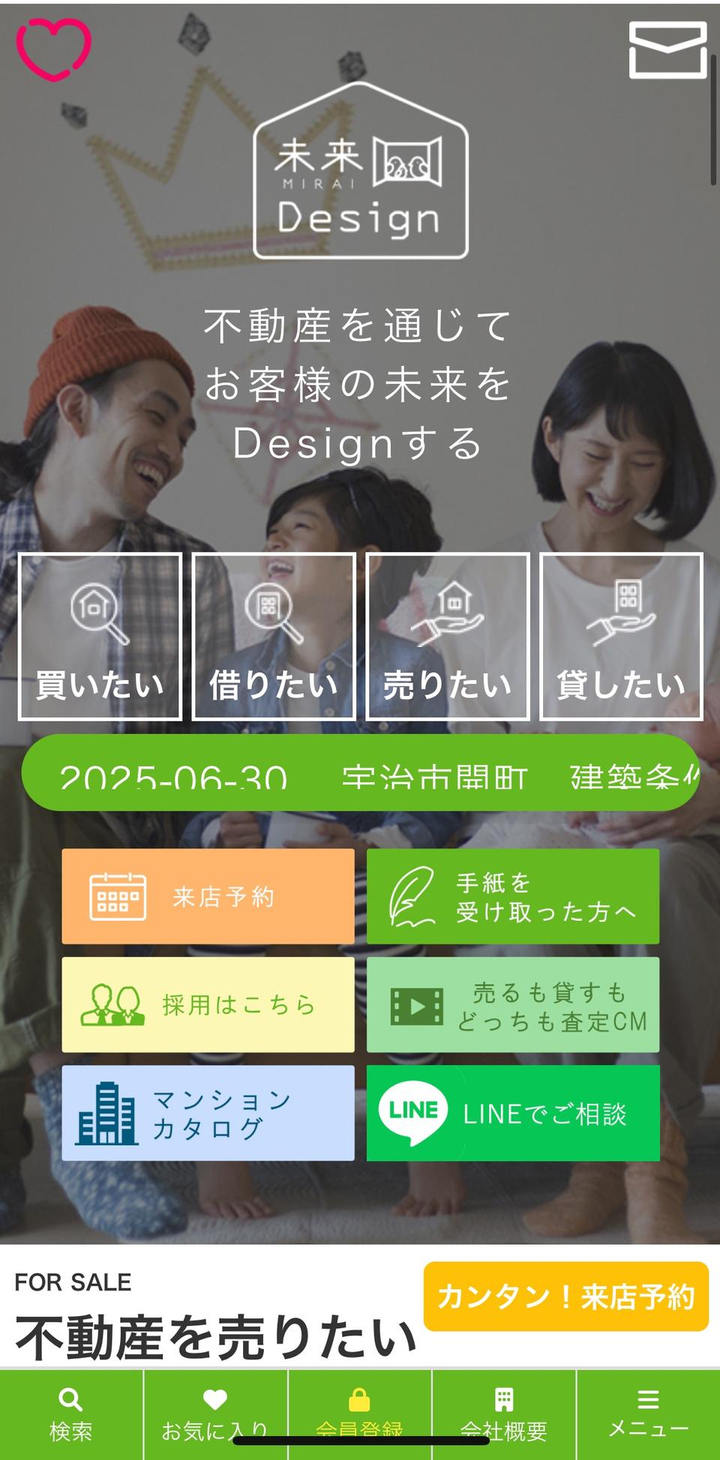Start LINEでご相談 consultation
This screenshot has width=720, height=1460.
pyautogui.click(x=512, y=1113)
